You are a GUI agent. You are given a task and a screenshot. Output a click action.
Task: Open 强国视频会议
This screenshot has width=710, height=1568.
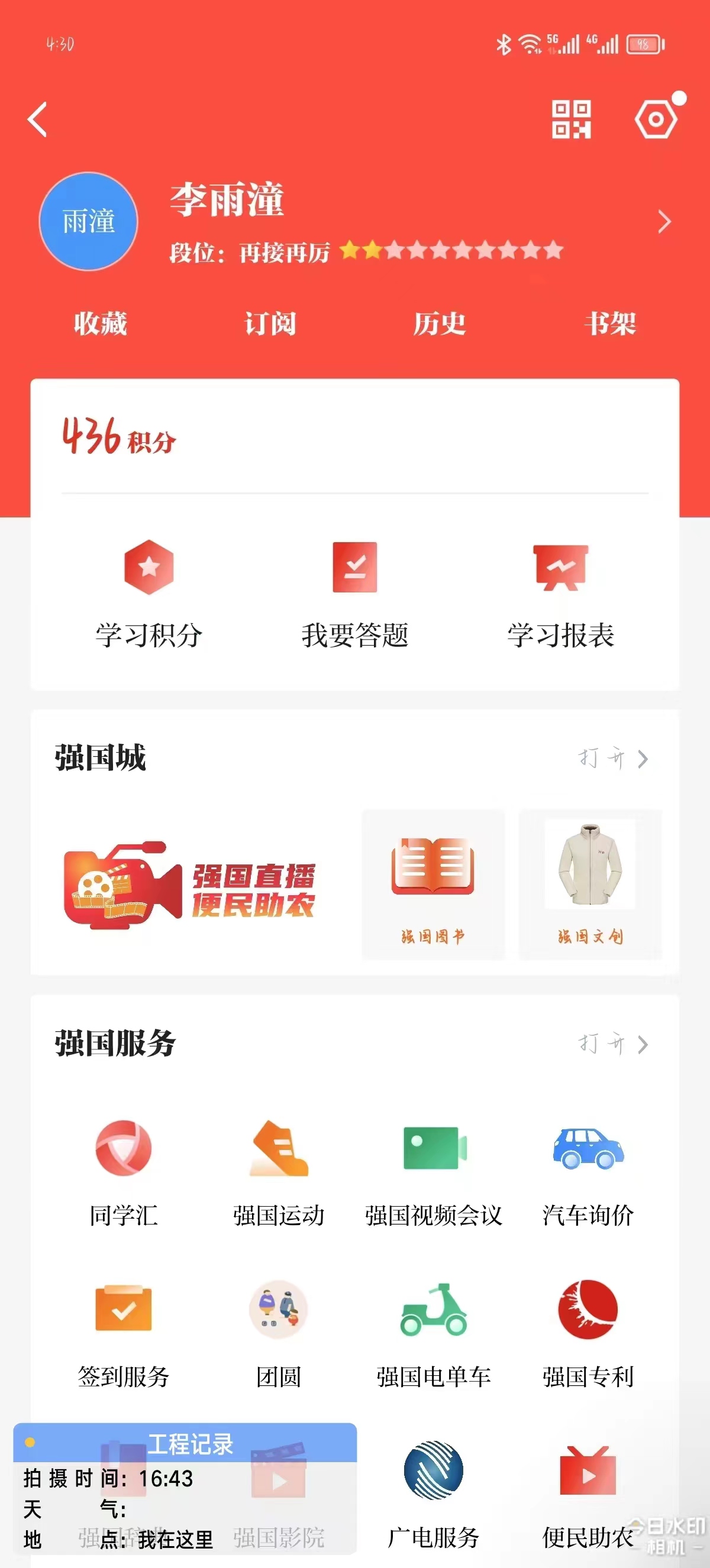(433, 1172)
